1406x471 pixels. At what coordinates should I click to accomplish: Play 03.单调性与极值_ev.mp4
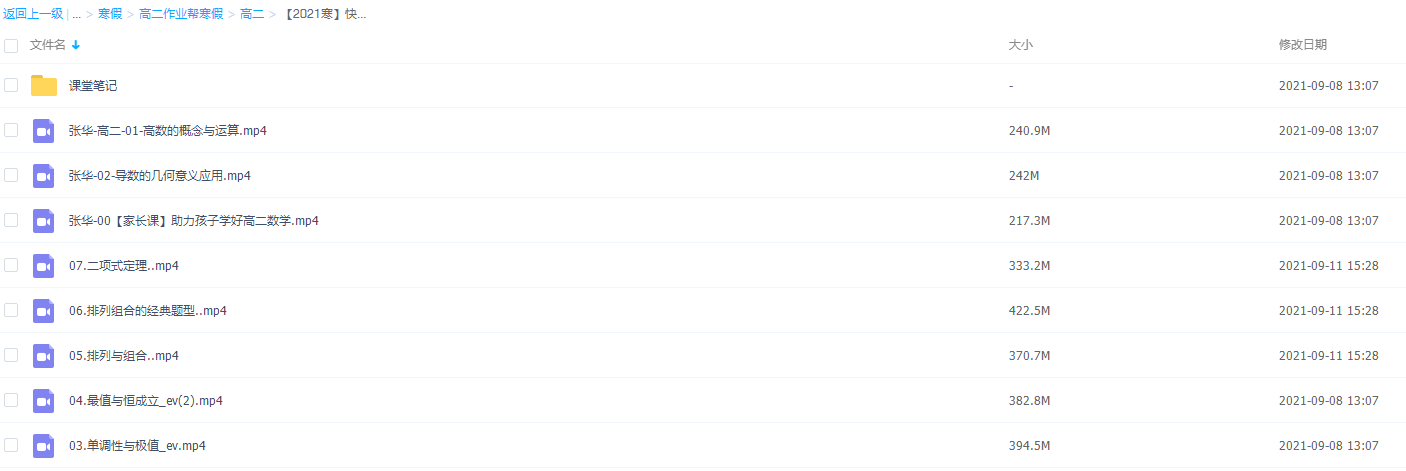coord(138,446)
